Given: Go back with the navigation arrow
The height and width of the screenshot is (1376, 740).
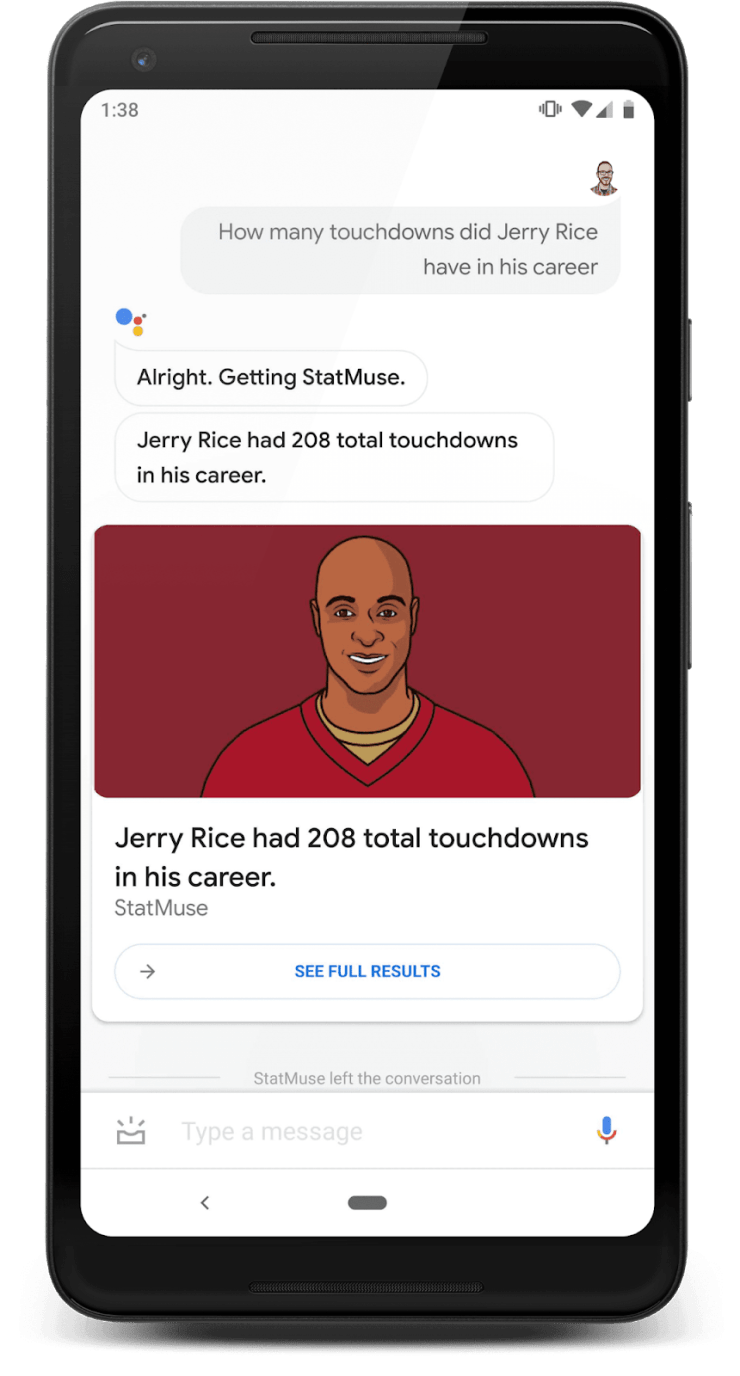Looking at the screenshot, I should 205,1202.
